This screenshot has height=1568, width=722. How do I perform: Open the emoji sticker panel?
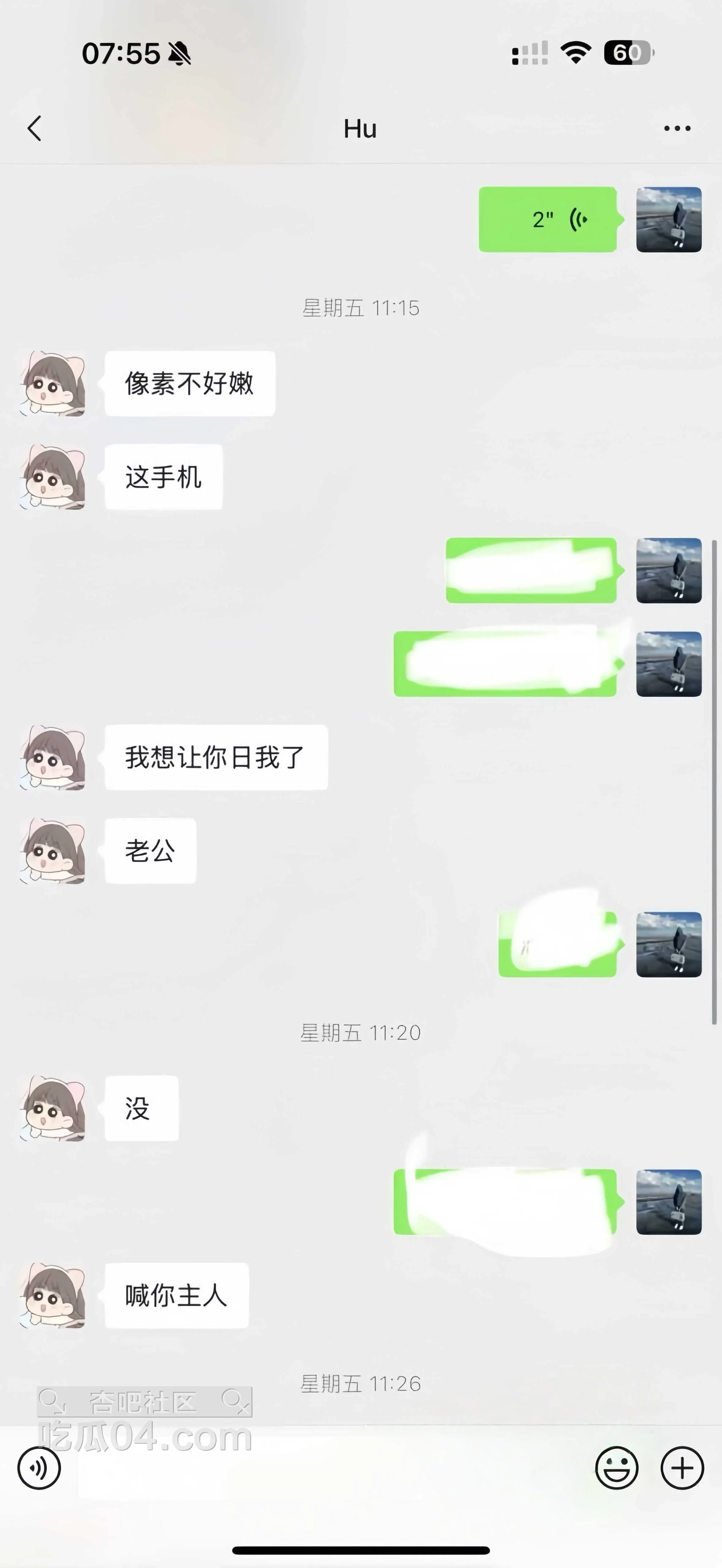(617, 1468)
